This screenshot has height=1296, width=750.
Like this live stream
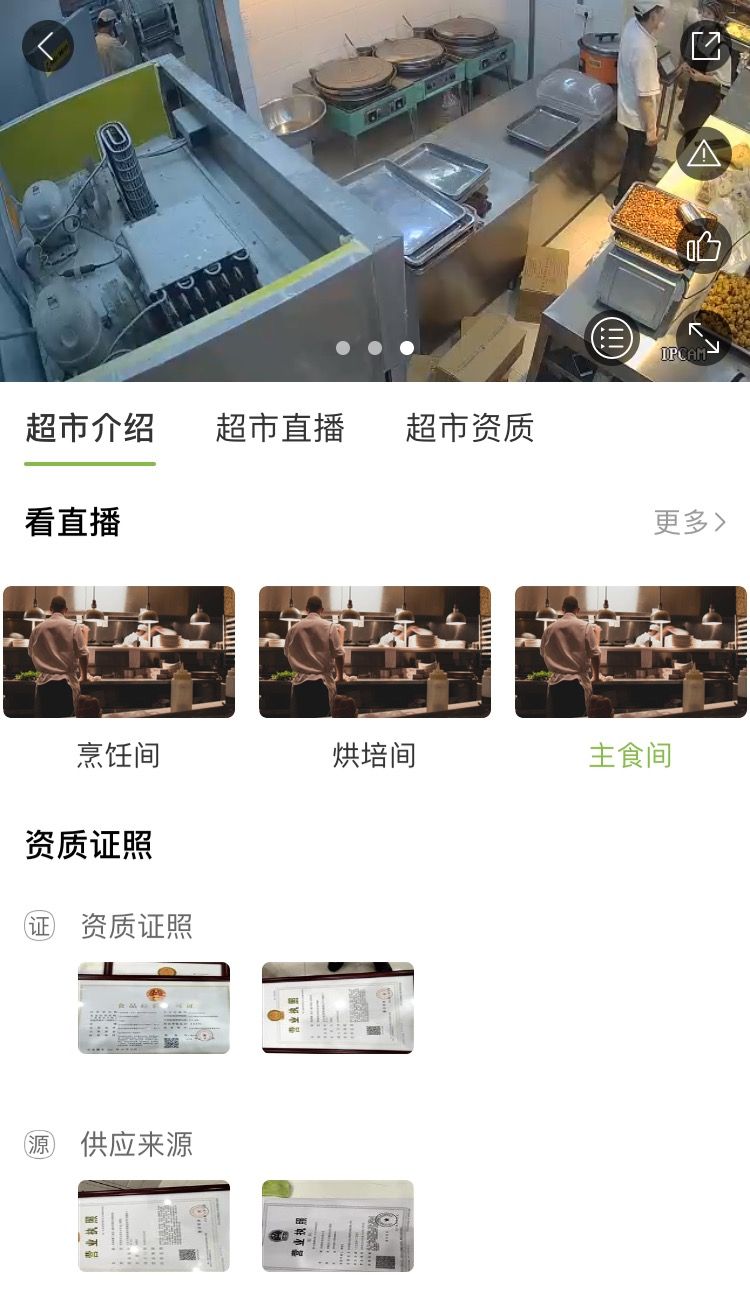click(704, 246)
